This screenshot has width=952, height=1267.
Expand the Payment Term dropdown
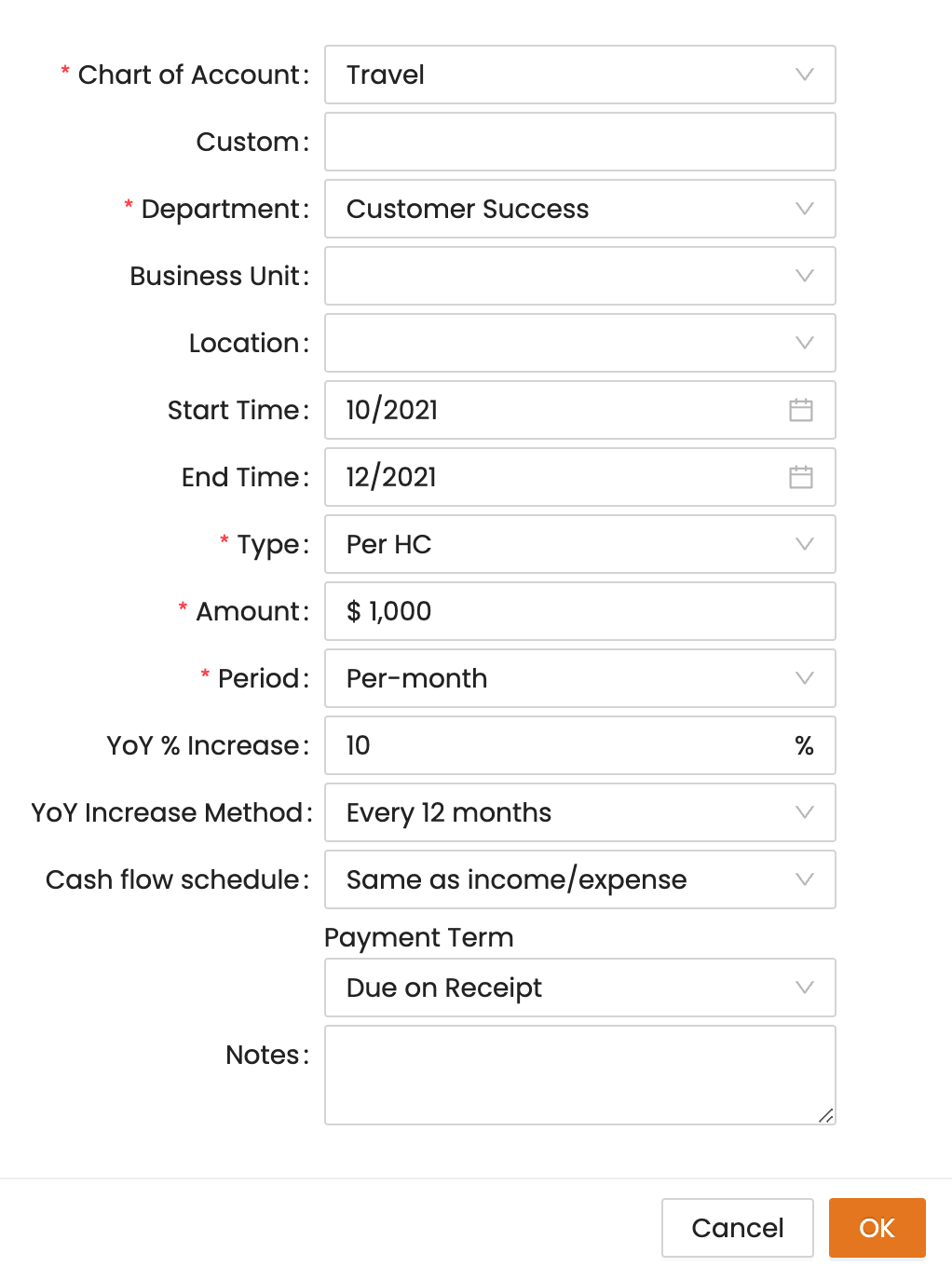point(805,988)
